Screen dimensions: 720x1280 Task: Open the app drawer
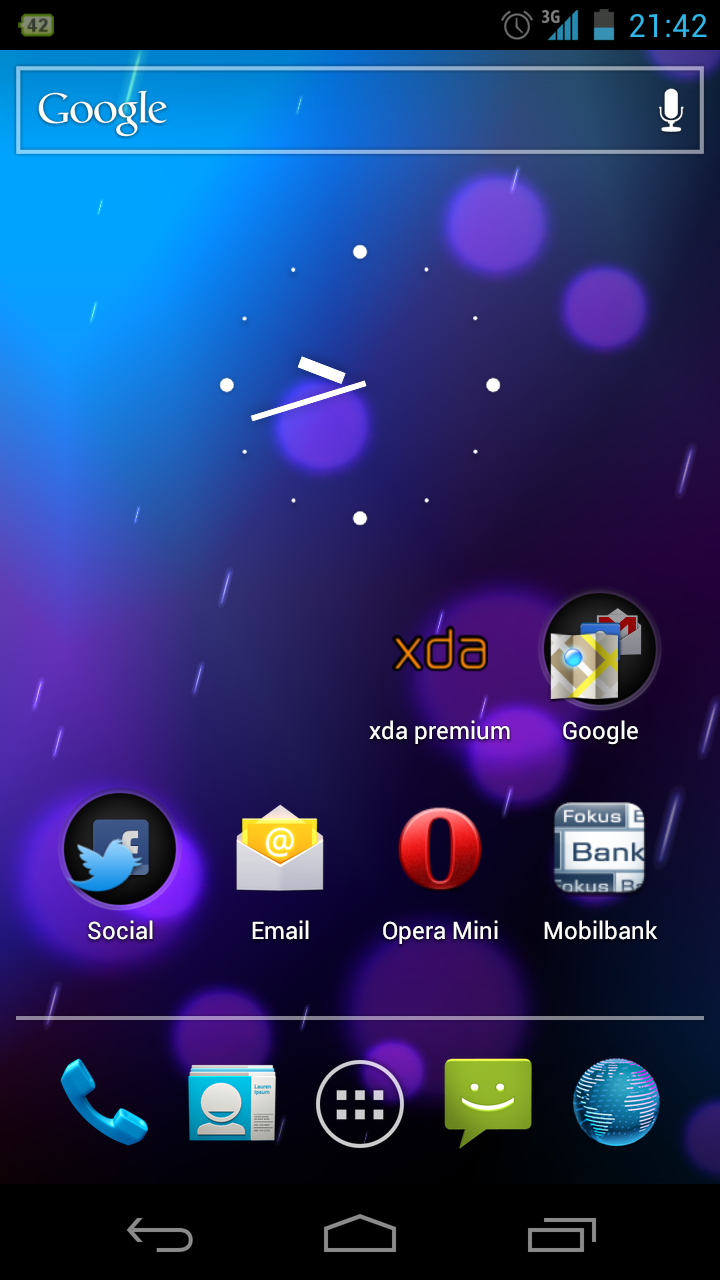pyautogui.click(x=360, y=1104)
